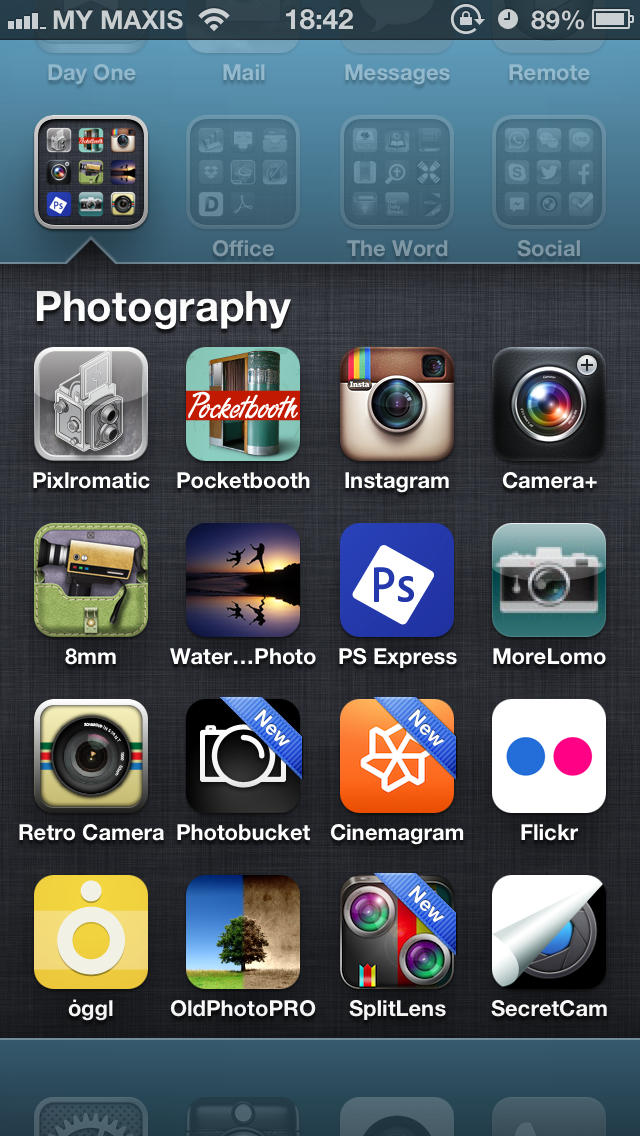
Task: Launch Flickr
Action: (x=549, y=756)
